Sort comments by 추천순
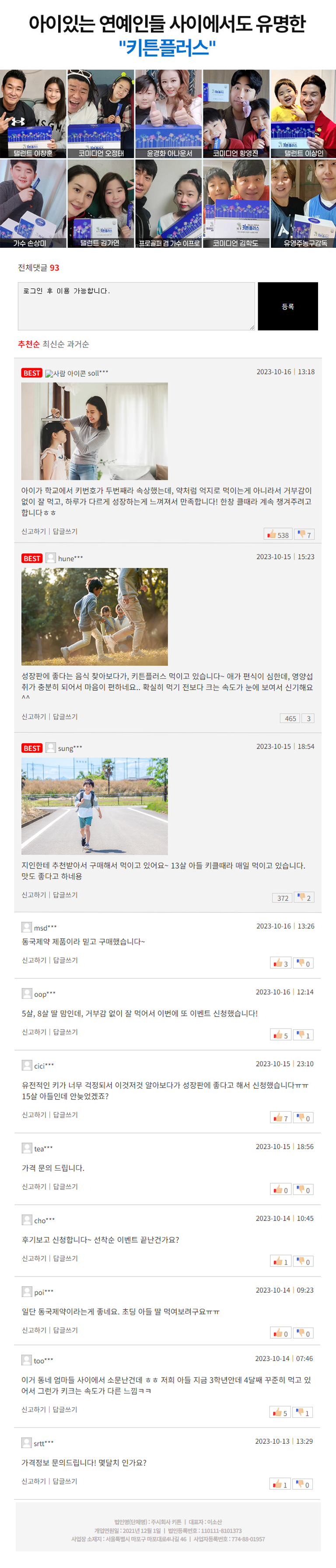Image resolution: width=336 pixels, height=1568 pixels. pos(28,345)
